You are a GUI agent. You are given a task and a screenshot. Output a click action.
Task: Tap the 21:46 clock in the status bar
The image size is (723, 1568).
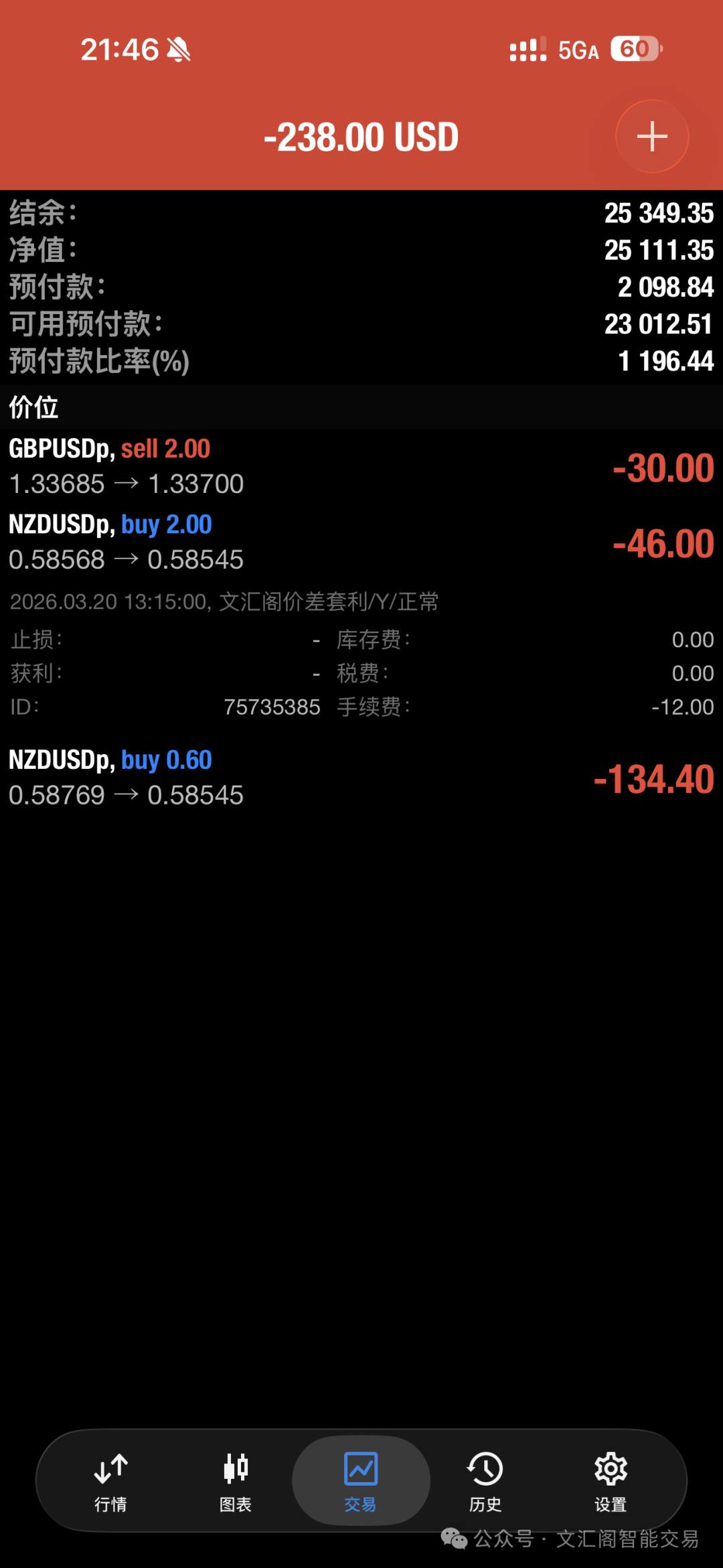119,48
